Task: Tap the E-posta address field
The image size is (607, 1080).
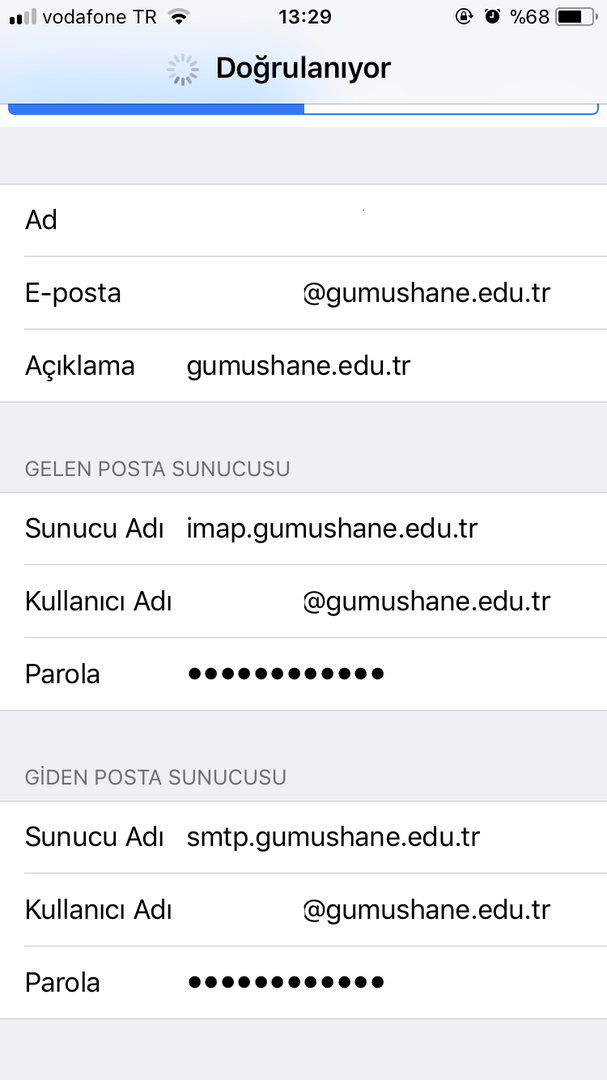Action: coord(400,293)
